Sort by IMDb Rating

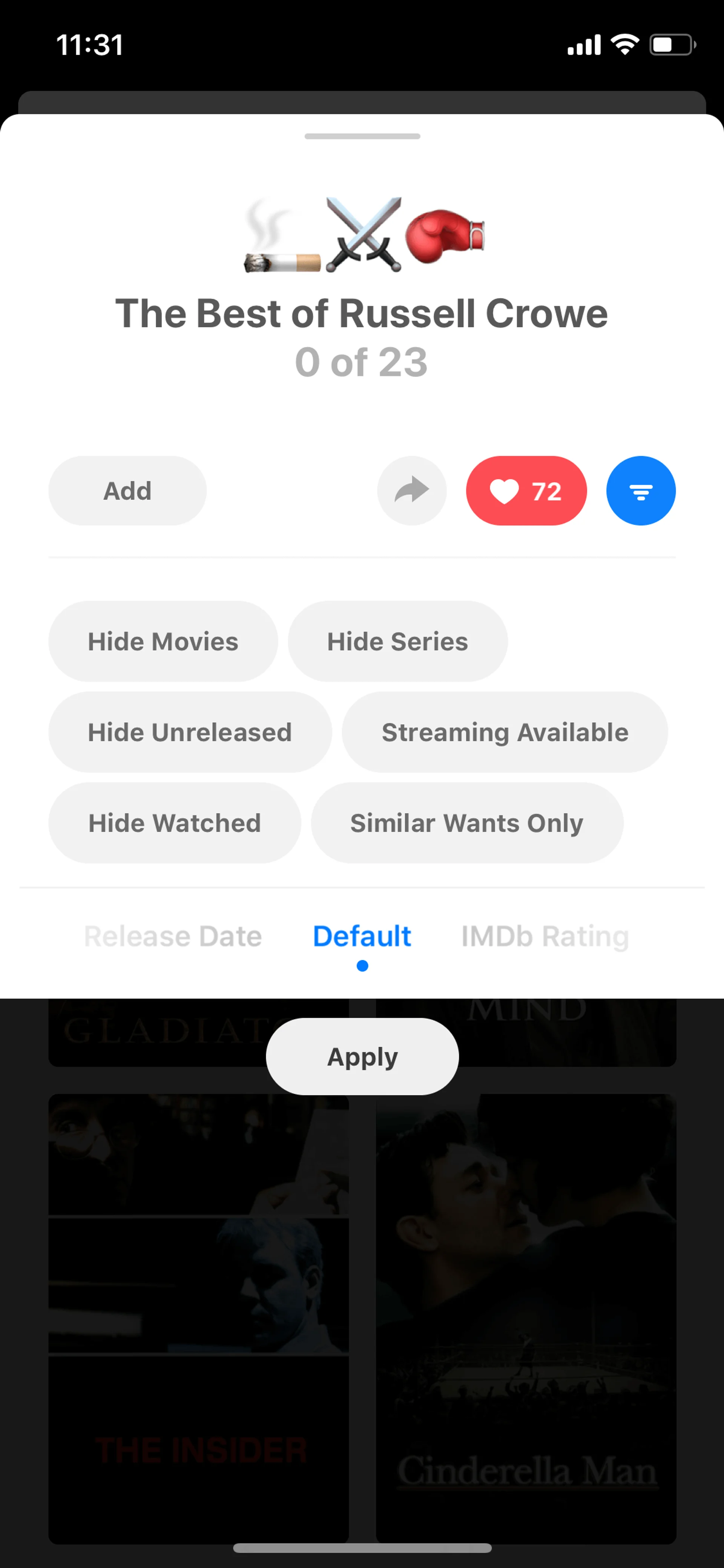[545, 936]
